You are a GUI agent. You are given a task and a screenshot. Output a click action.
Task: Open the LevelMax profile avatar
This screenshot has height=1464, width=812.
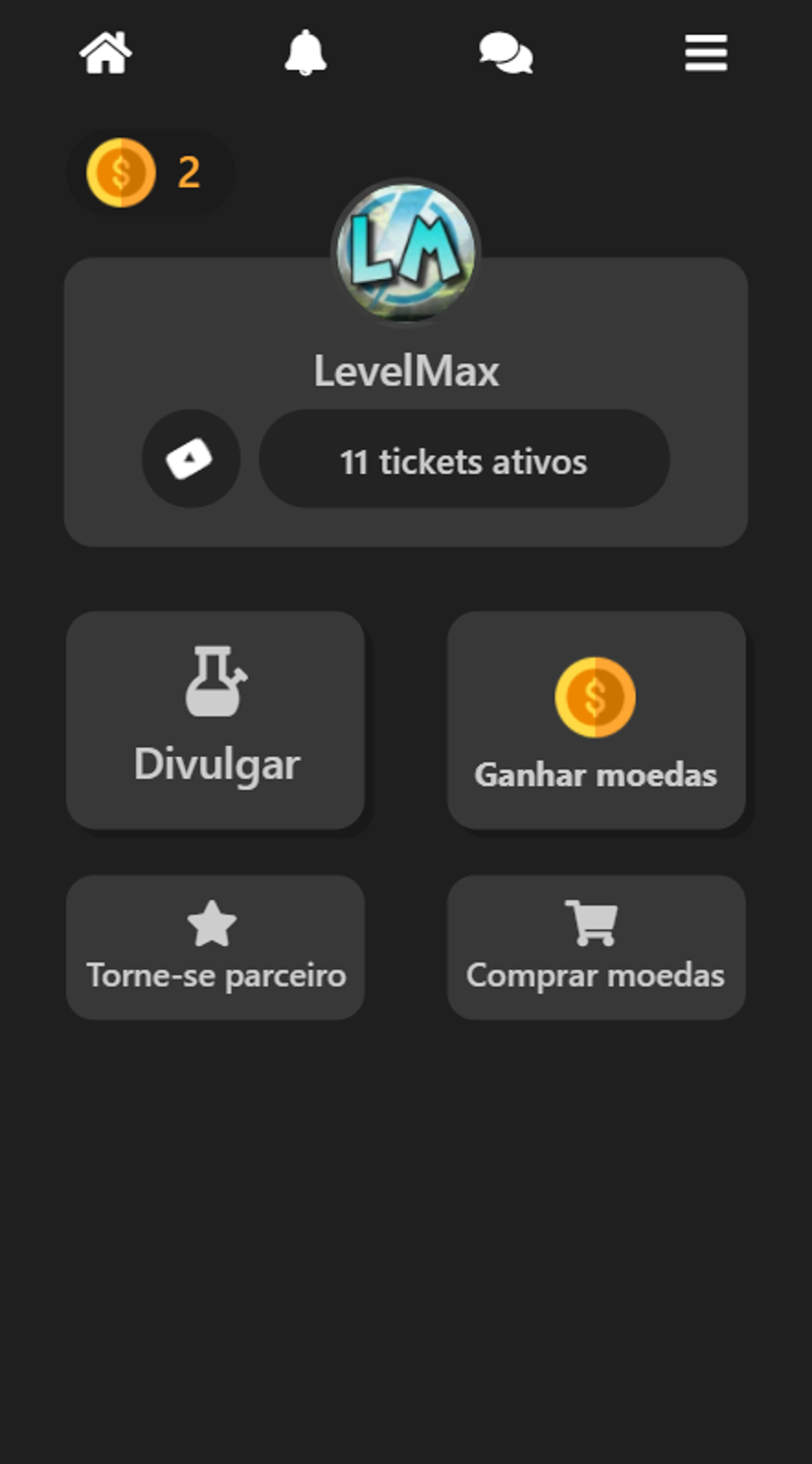tap(406, 252)
